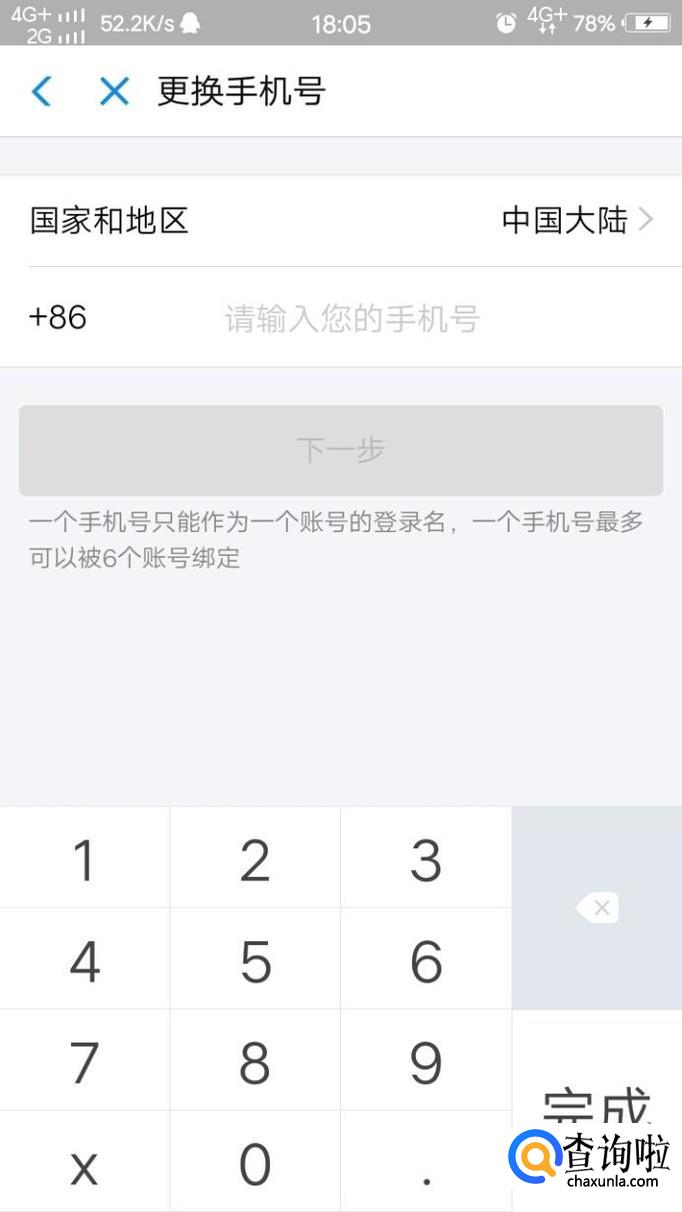
Task: Open the country and region selector
Action: click(341, 221)
